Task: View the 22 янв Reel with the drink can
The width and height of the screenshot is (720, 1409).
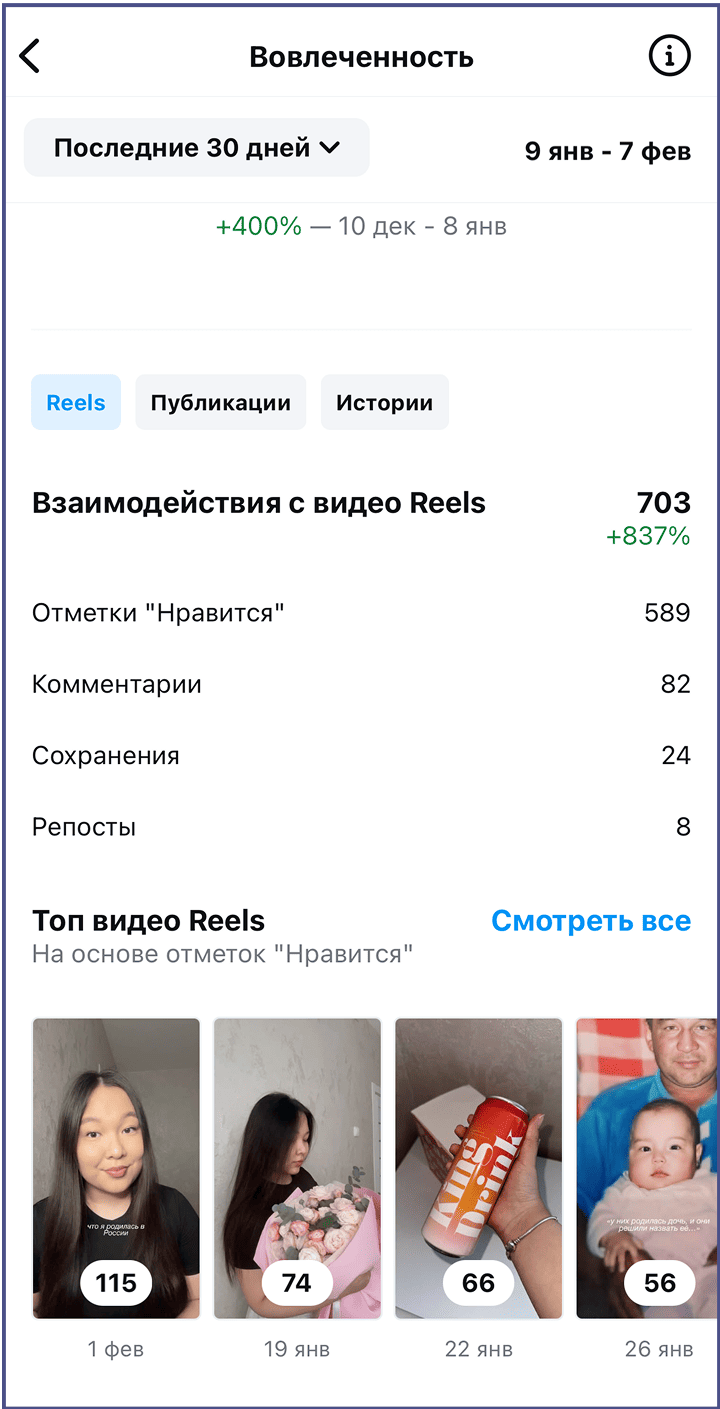Action: tap(478, 1168)
